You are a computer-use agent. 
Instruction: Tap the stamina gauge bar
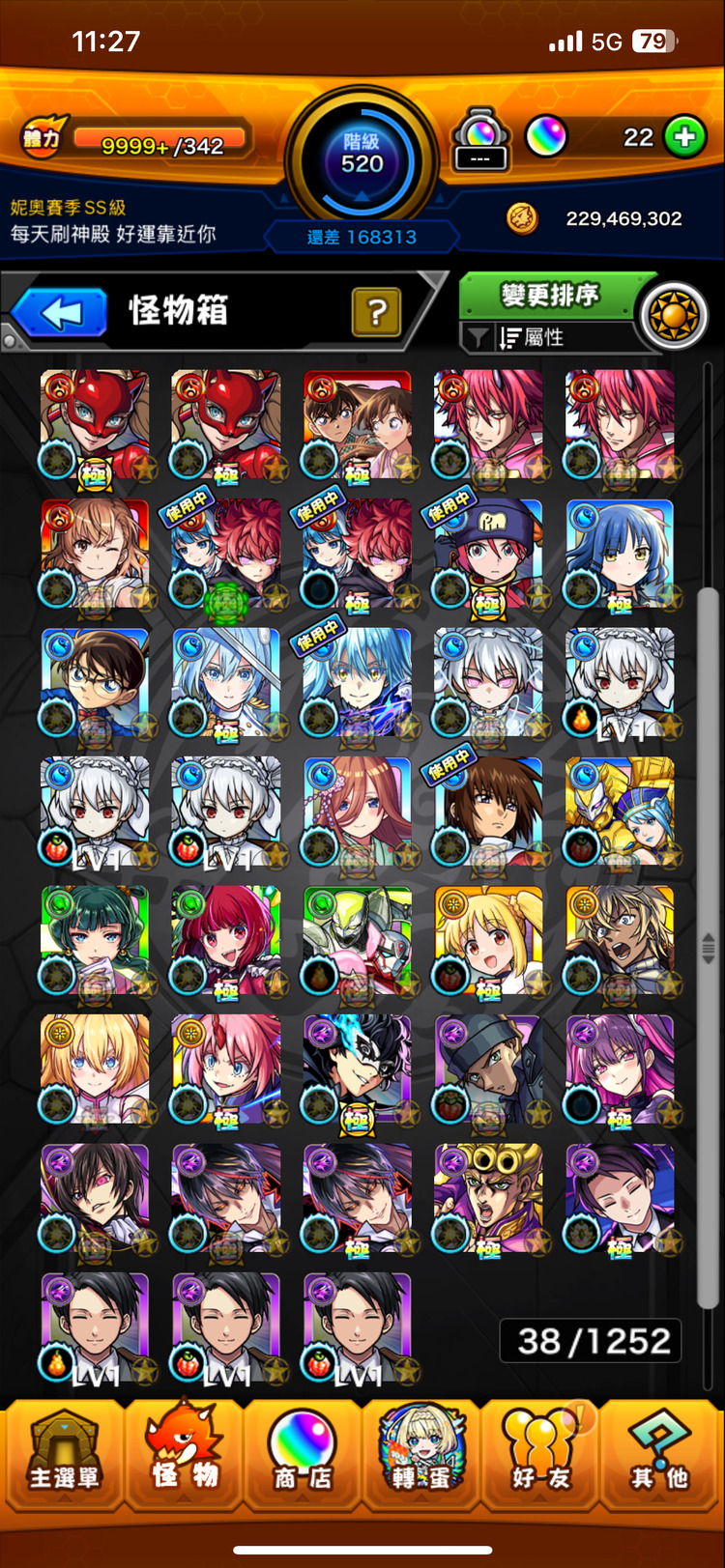[x=160, y=139]
